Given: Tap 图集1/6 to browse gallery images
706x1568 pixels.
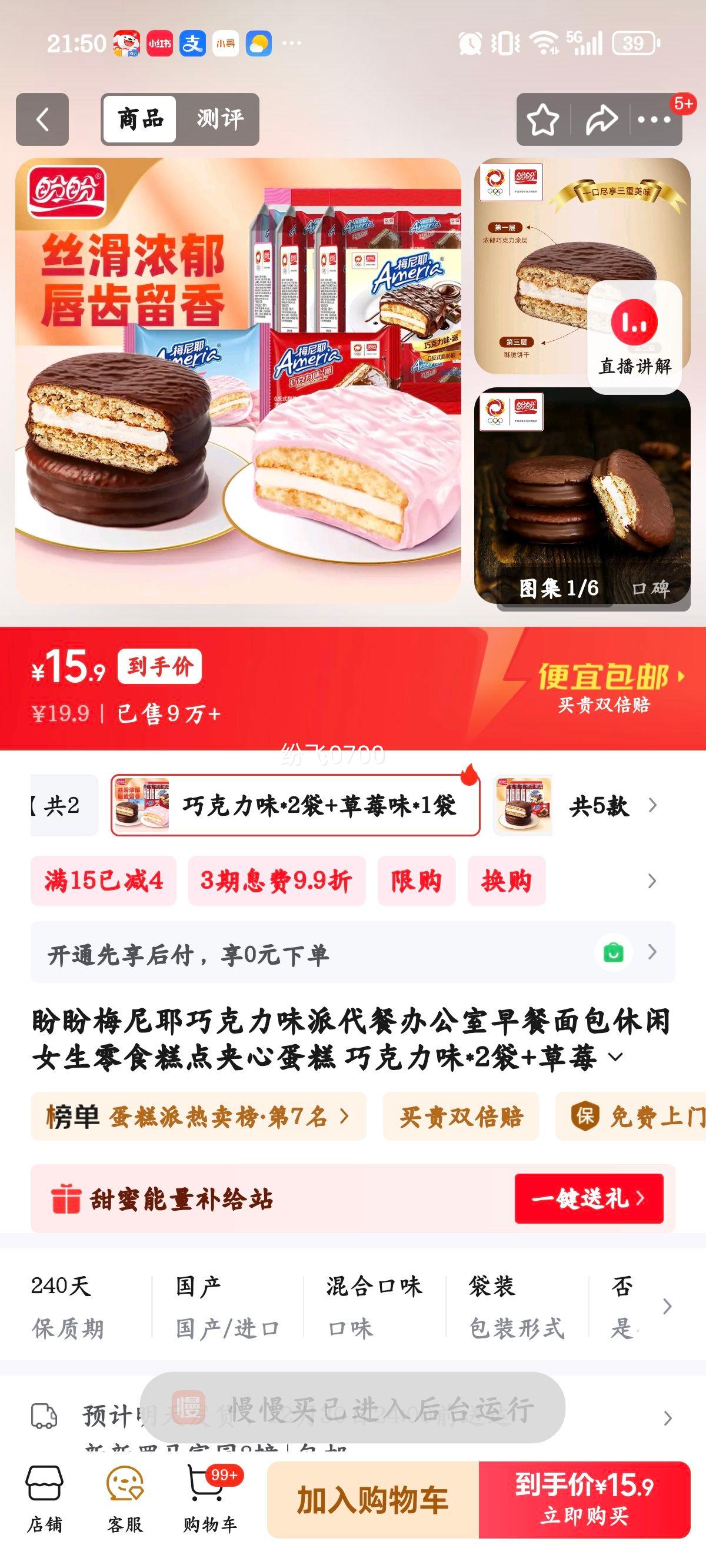Looking at the screenshot, I should [559, 589].
